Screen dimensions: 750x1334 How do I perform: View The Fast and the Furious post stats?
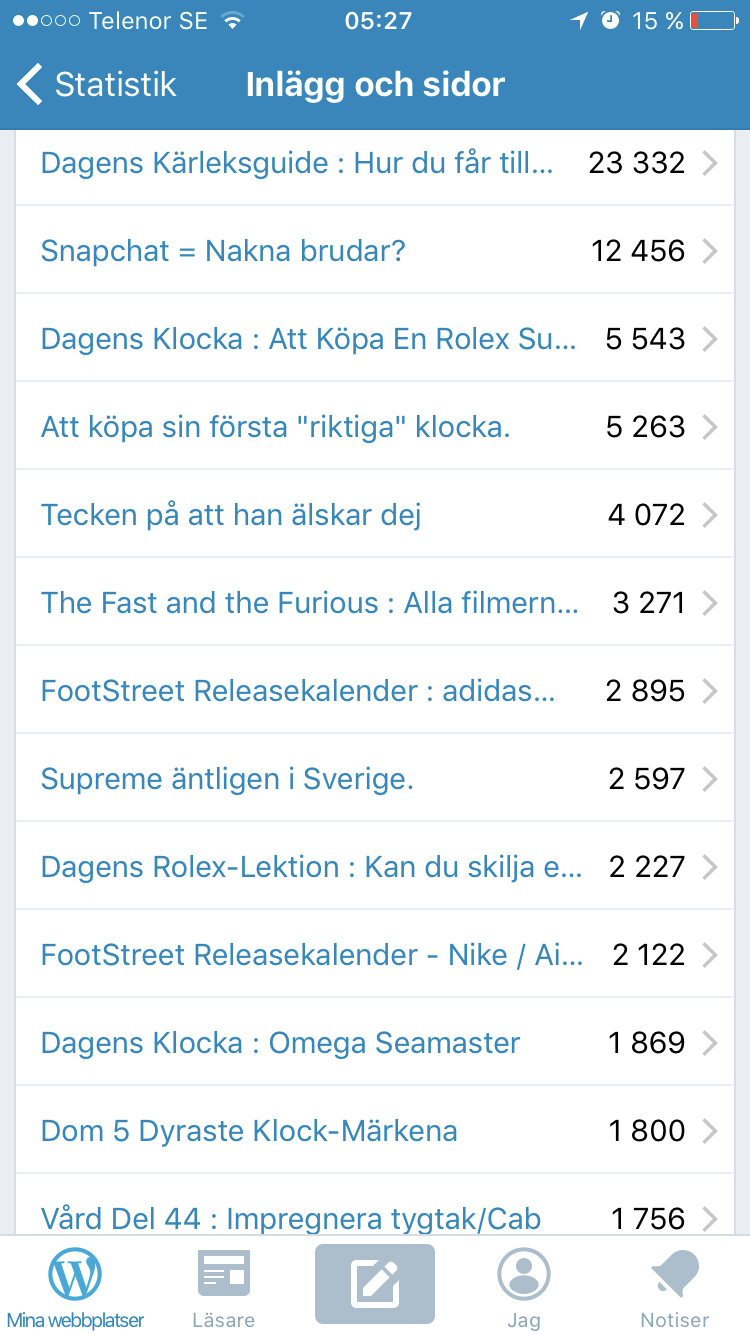point(375,602)
